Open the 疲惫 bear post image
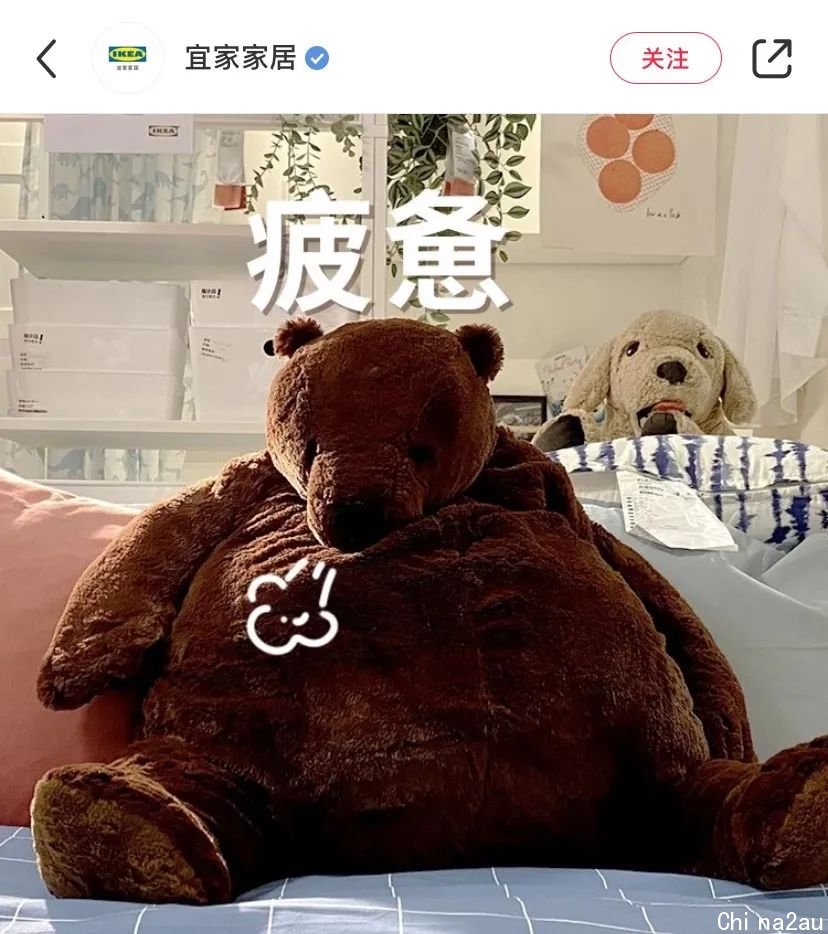 pyautogui.click(x=414, y=520)
